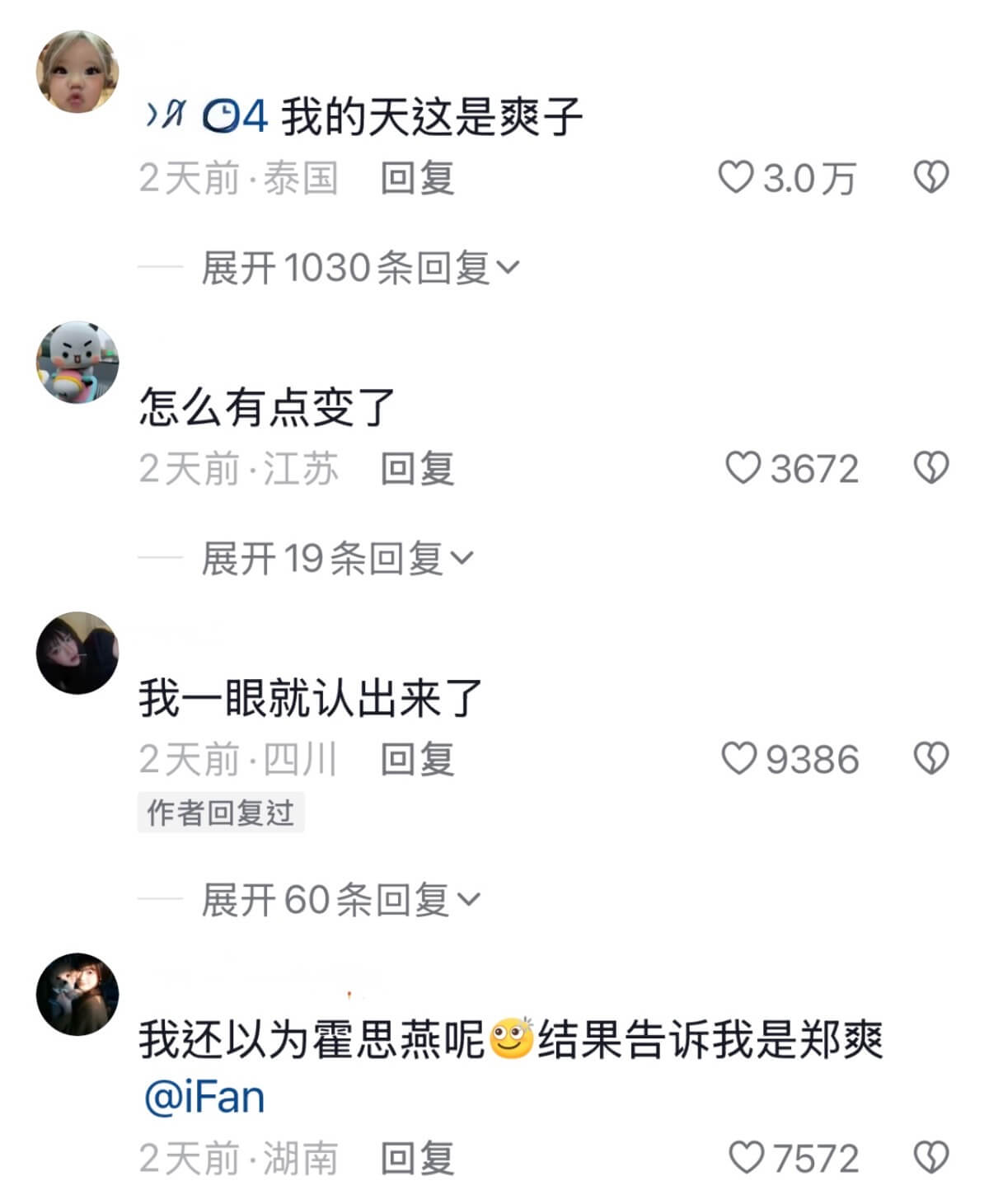Reply to the comment from 四川
Viewport: 989px width, 1204px height.
click(417, 760)
